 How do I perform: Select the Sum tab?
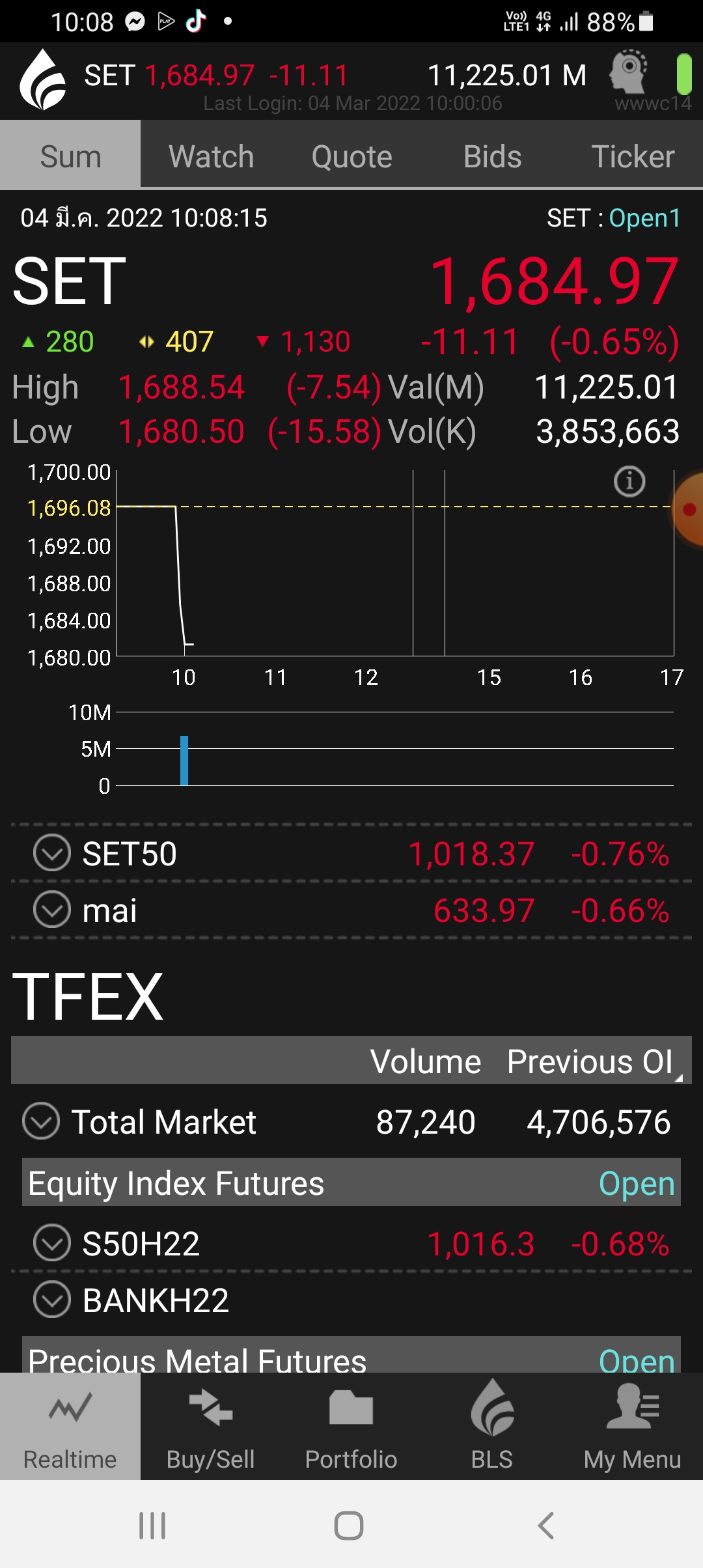click(70, 156)
